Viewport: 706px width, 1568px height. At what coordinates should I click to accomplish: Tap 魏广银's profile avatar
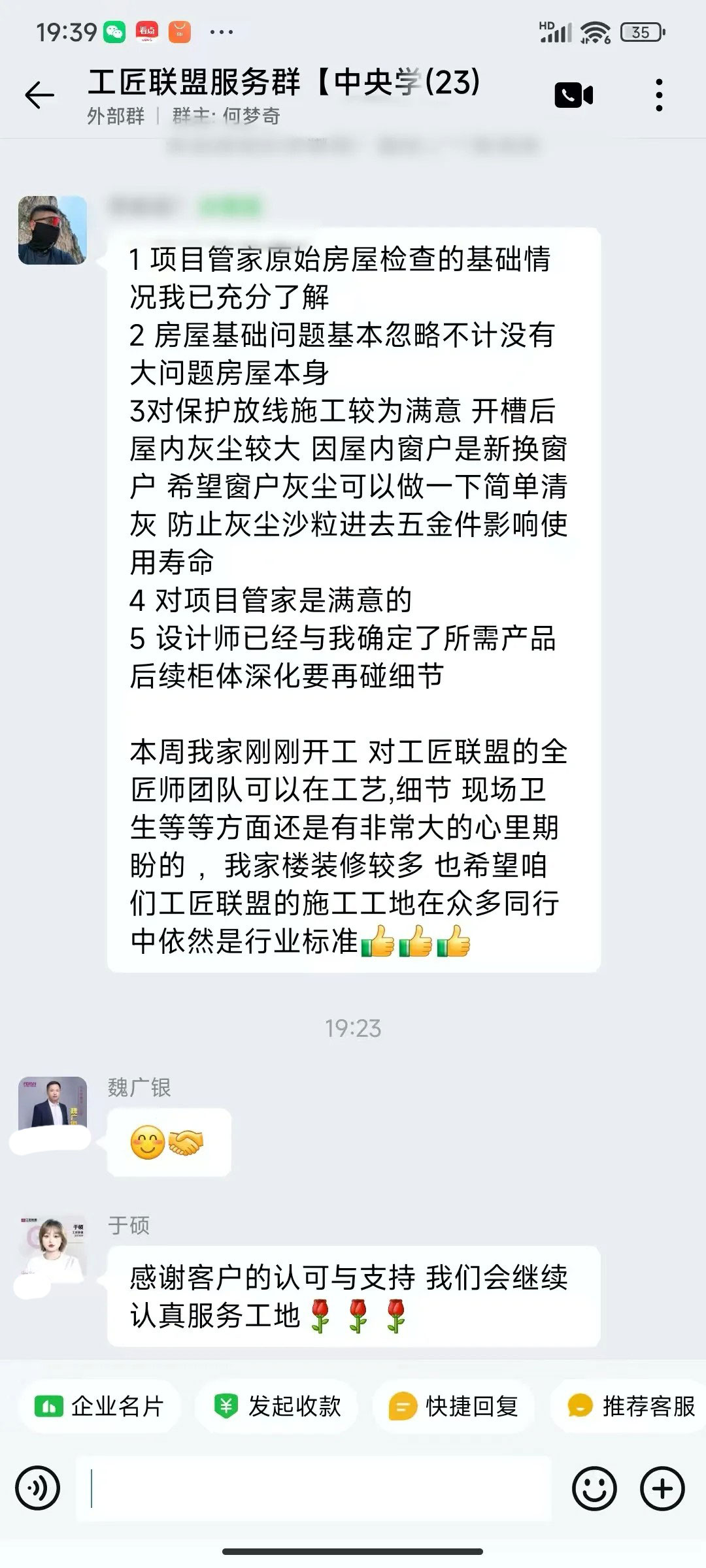[x=52, y=1103]
